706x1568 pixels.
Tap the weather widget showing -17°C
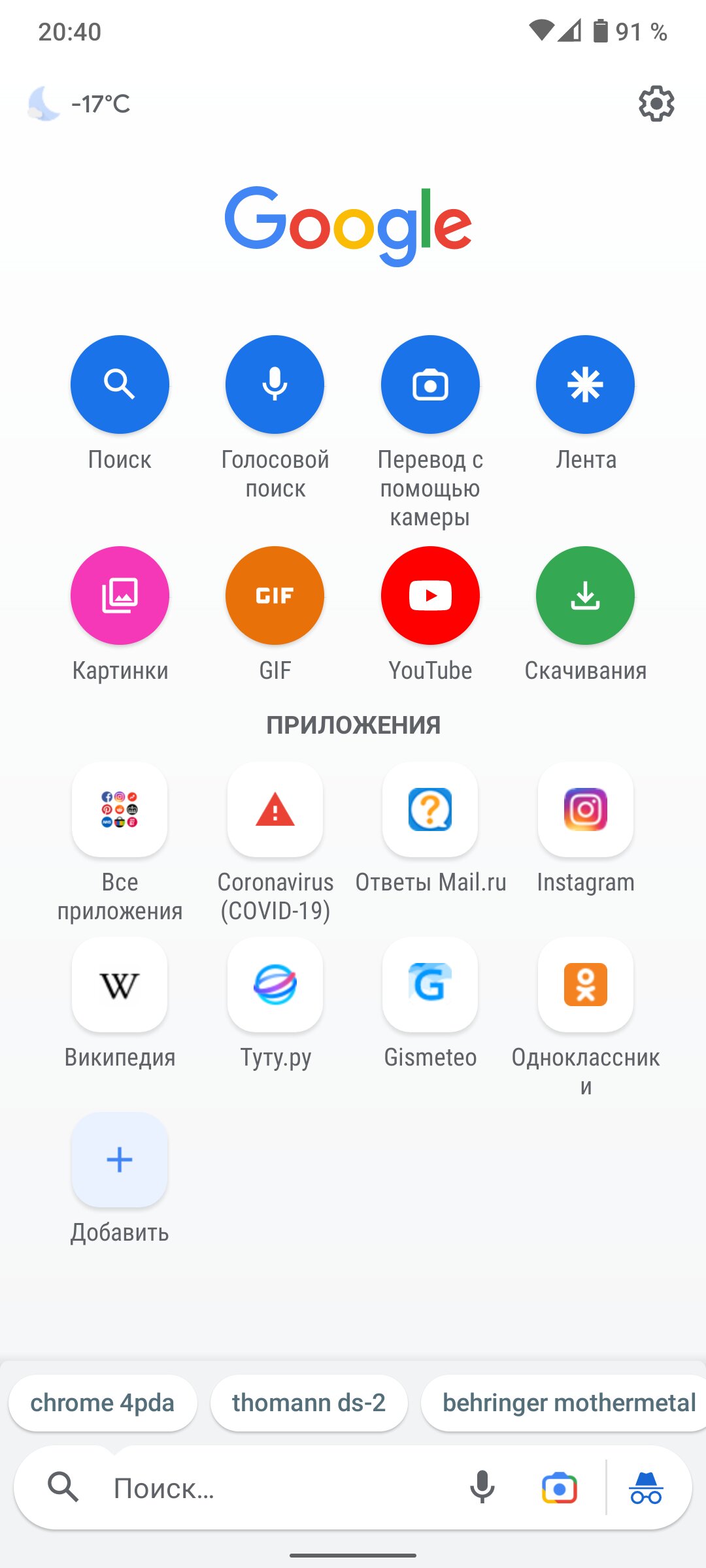[x=79, y=104]
